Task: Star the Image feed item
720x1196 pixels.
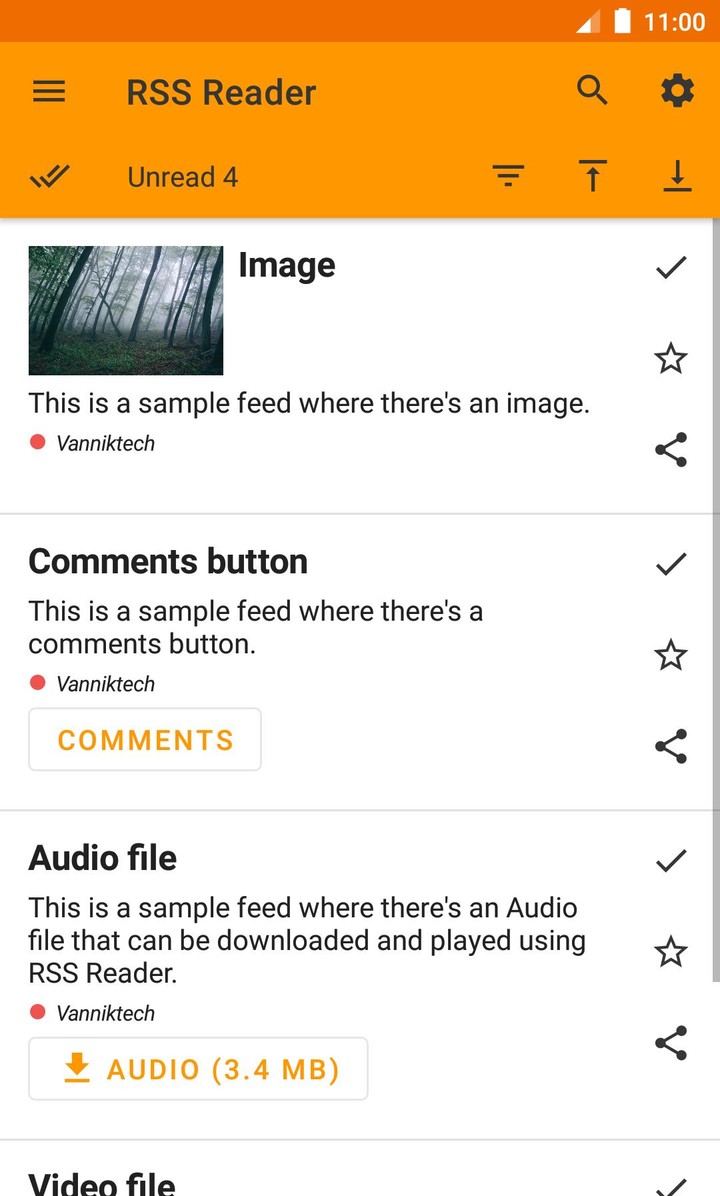Action: click(x=671, y=358)
